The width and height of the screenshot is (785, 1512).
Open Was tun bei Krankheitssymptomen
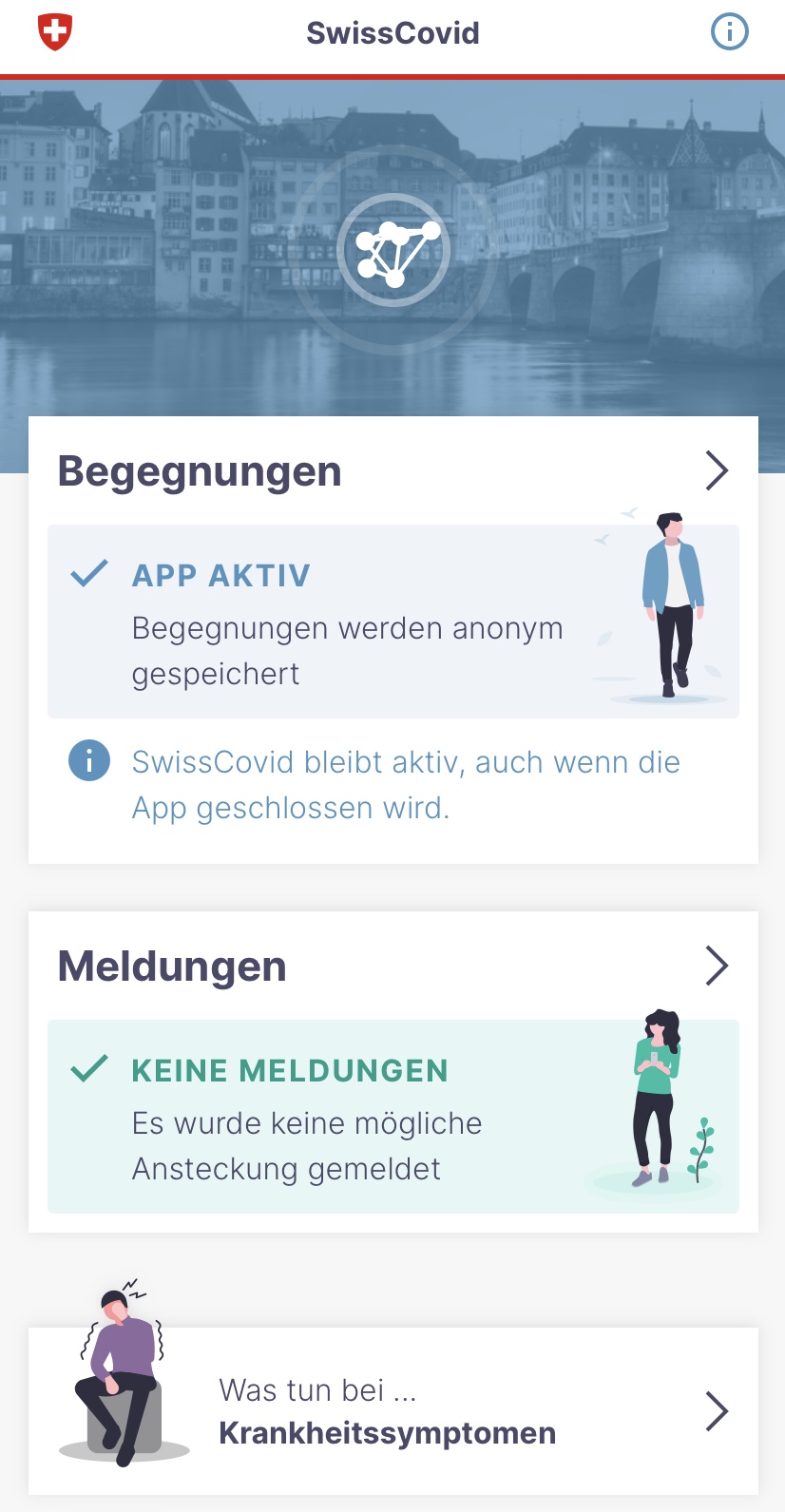pyautogui.click(x=393, y=1410)
